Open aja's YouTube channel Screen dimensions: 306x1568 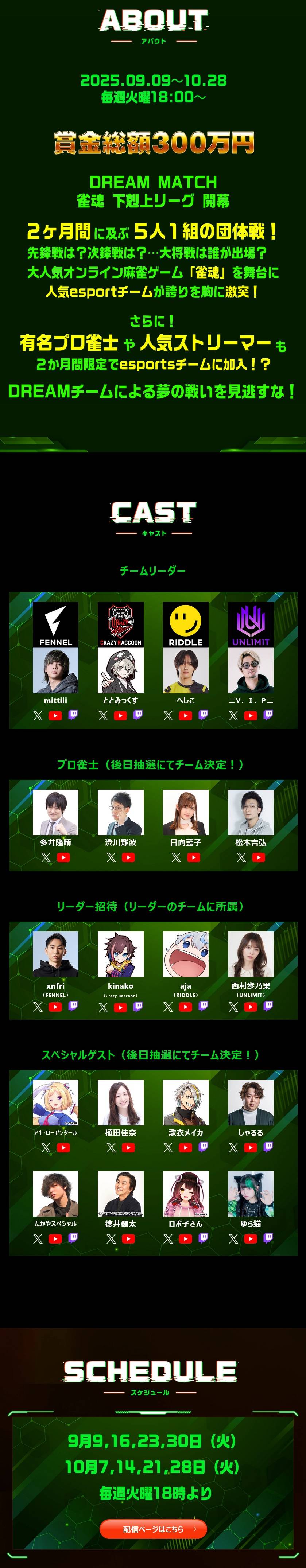coord(186,1007)
